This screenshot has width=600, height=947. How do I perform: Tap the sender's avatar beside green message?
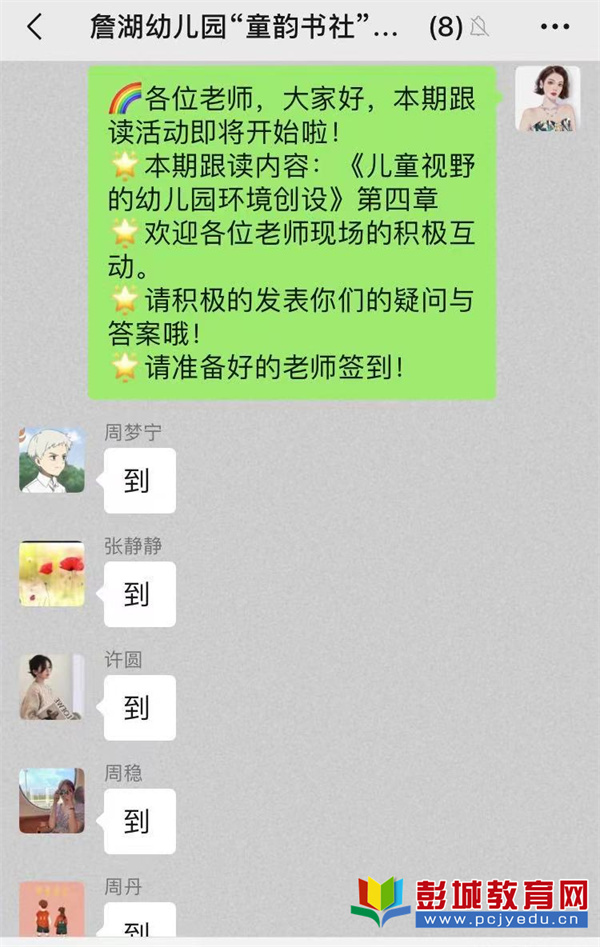pyautogui.click(x=547, y=99)
